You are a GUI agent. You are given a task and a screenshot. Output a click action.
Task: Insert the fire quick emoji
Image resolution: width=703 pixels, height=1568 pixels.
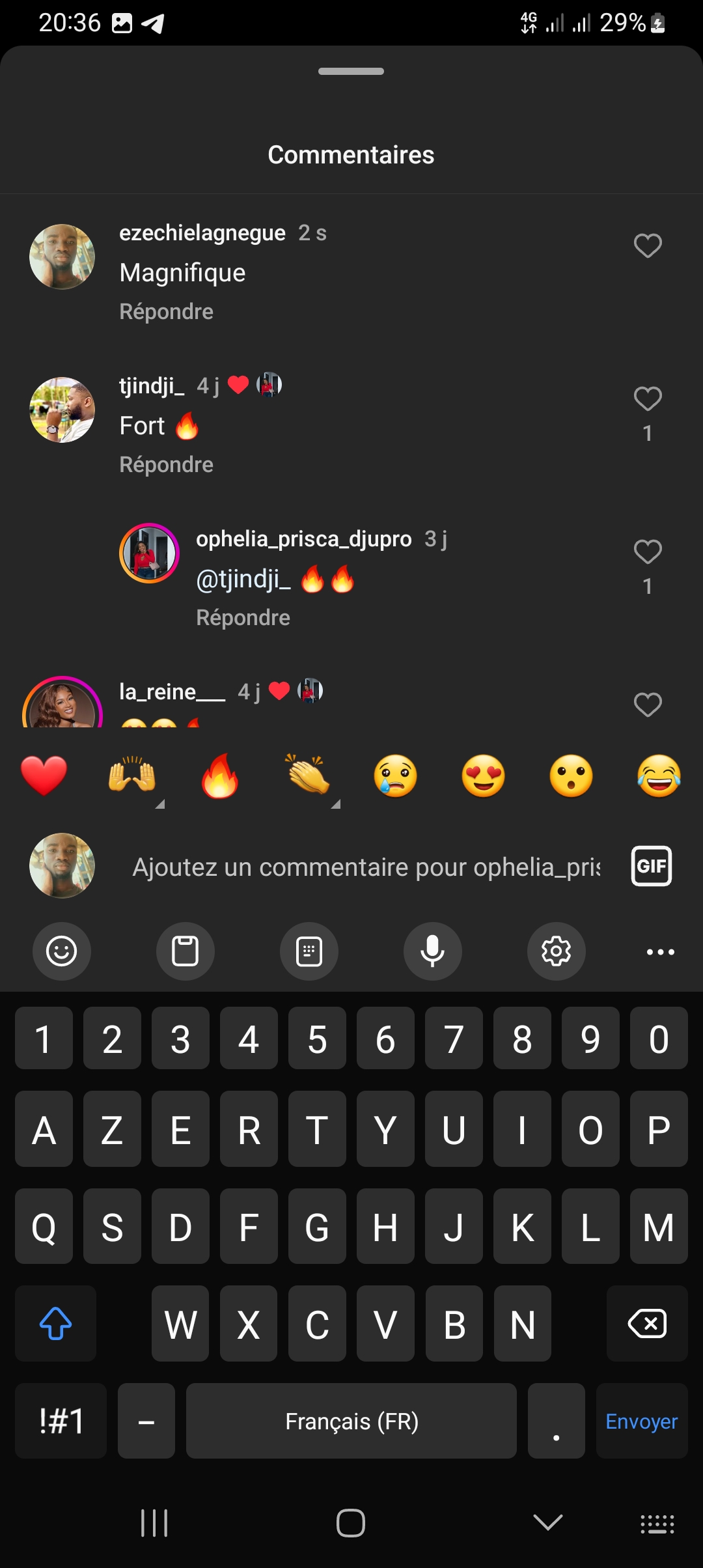[220, 776]
